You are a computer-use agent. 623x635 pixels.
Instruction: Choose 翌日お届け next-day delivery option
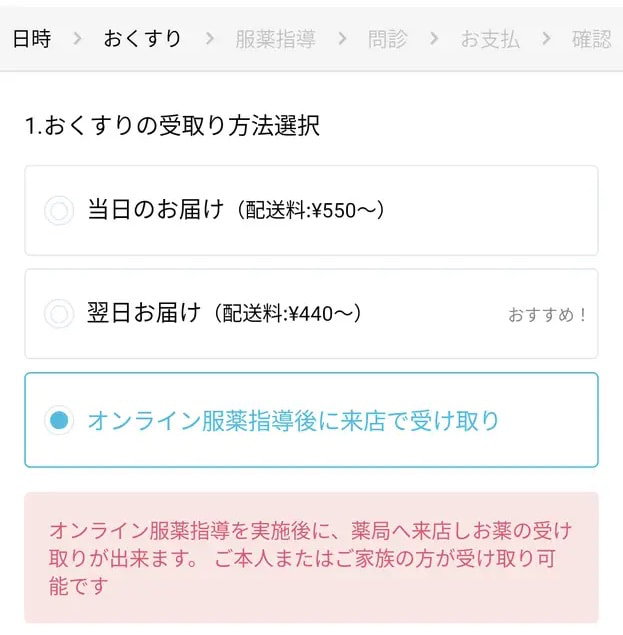pyautogui.click(x=60, y=314)
